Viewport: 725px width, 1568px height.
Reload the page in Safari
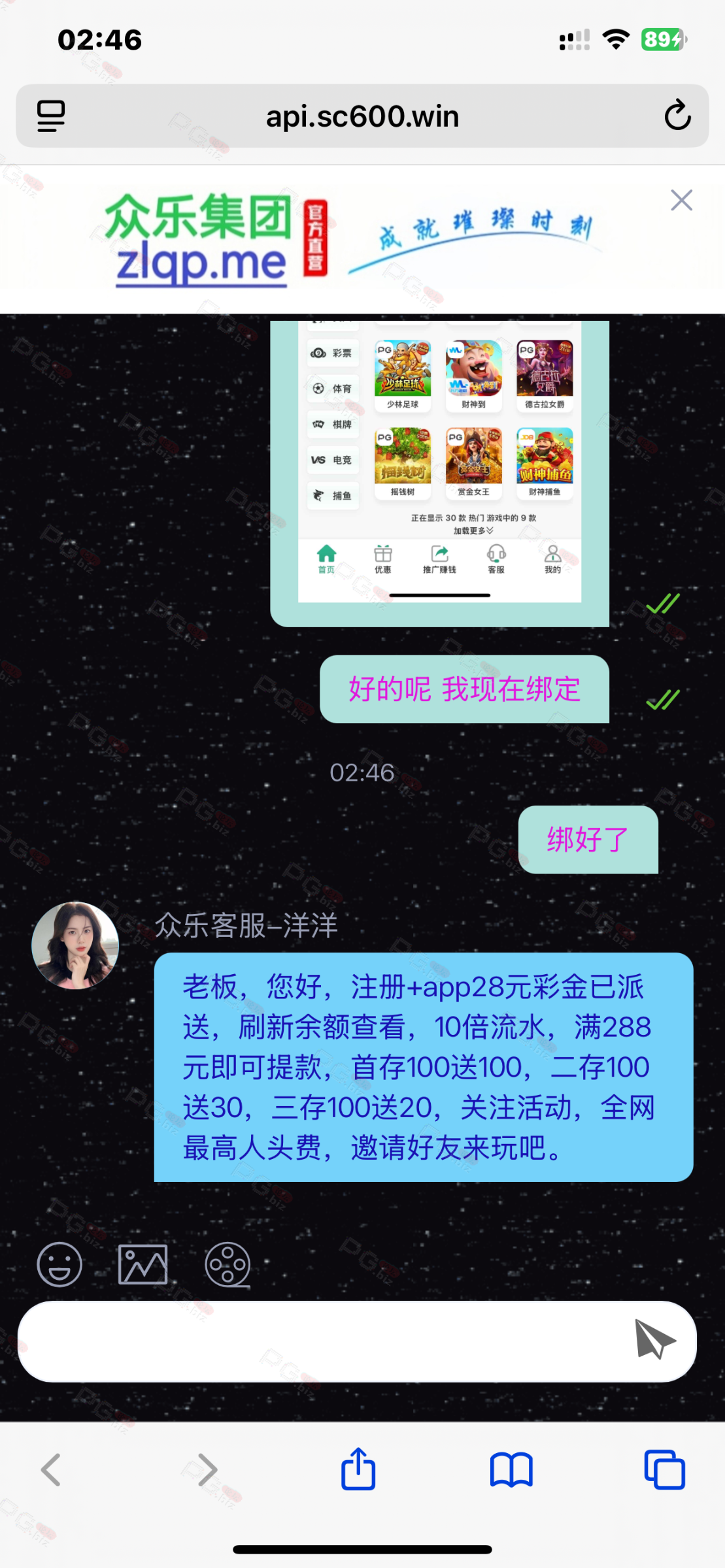pyautogui.click(x=677, y=116)
